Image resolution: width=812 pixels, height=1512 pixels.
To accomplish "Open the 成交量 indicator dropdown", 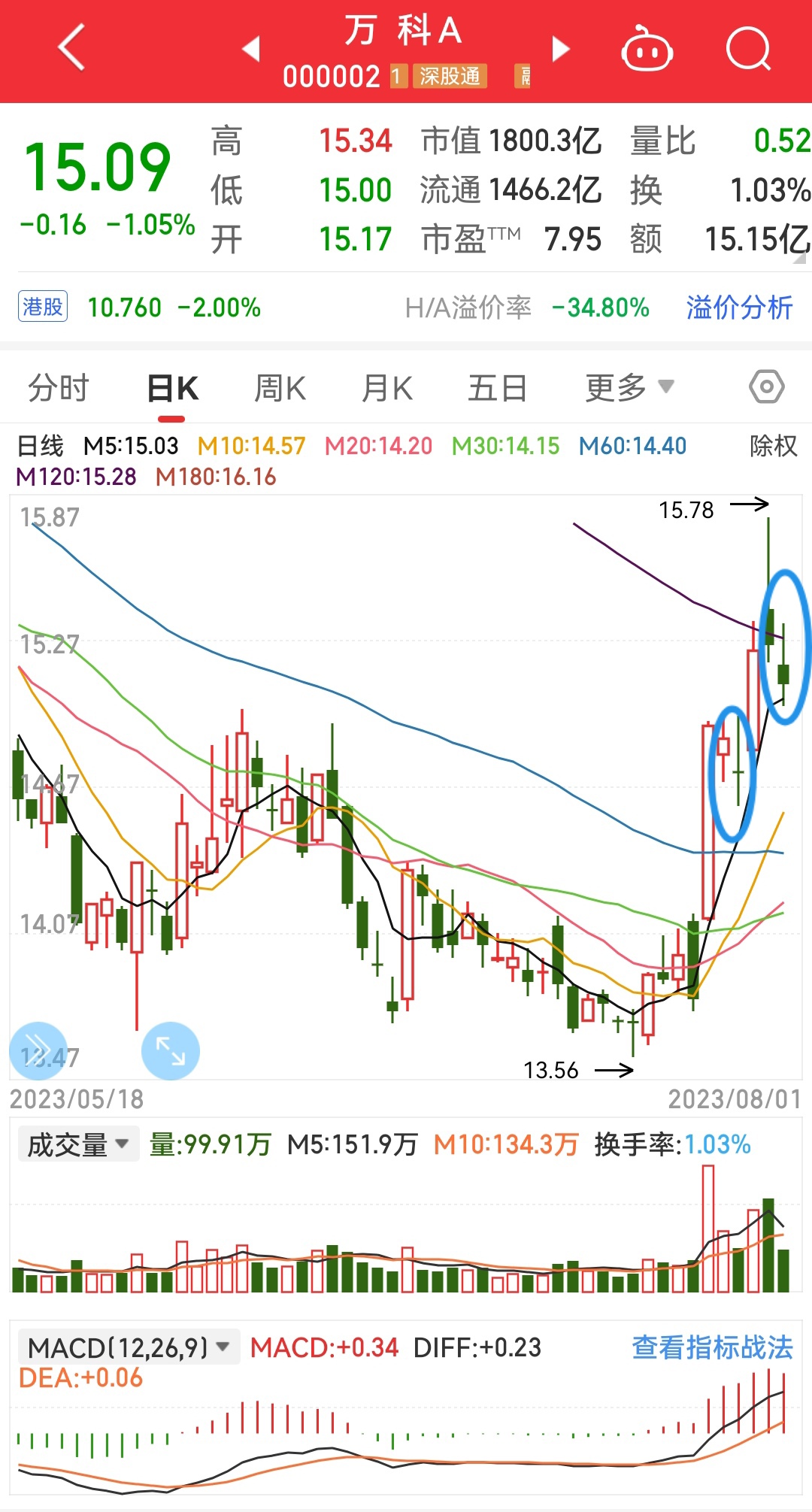I will pyautogui.click(x=78, y=1145).
